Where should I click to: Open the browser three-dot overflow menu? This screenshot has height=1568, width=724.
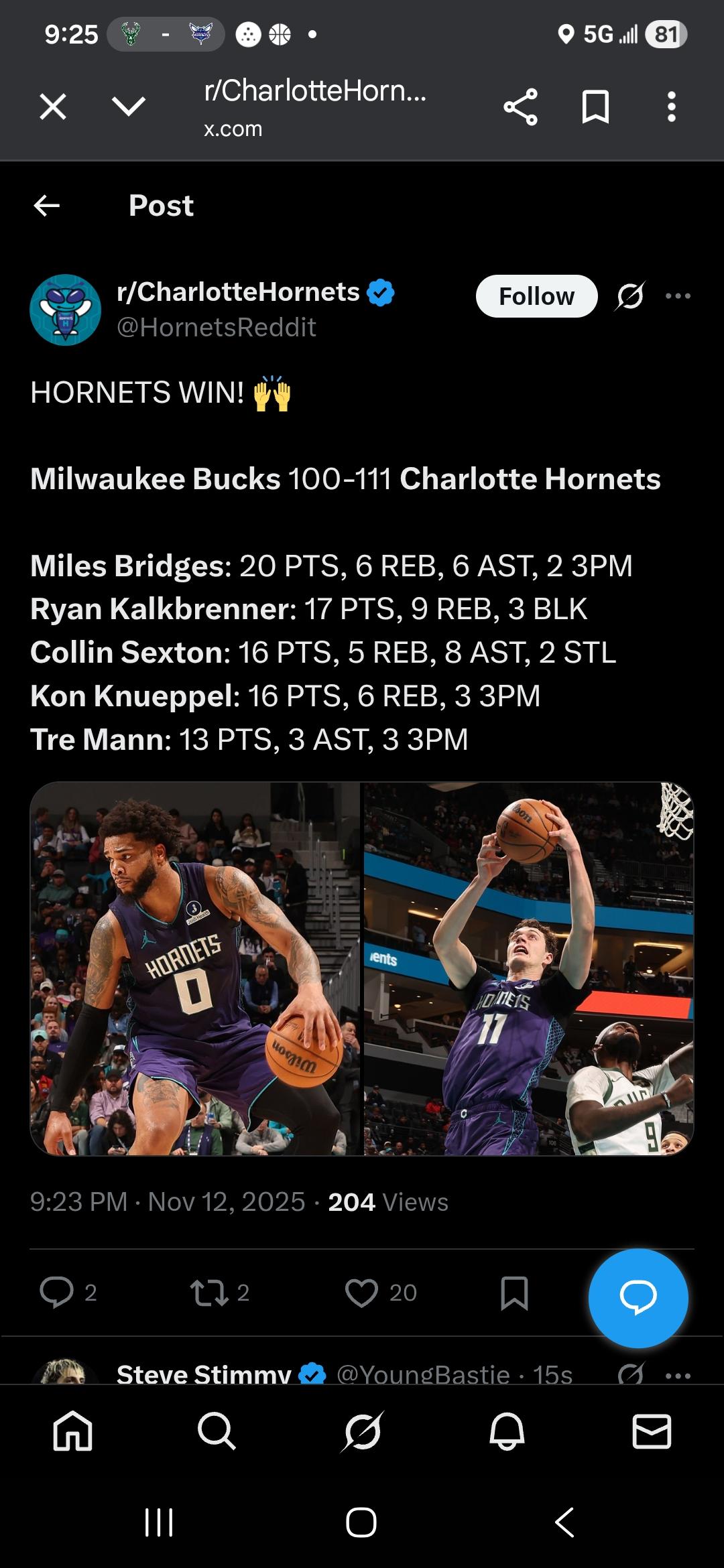tap(671, 107)
